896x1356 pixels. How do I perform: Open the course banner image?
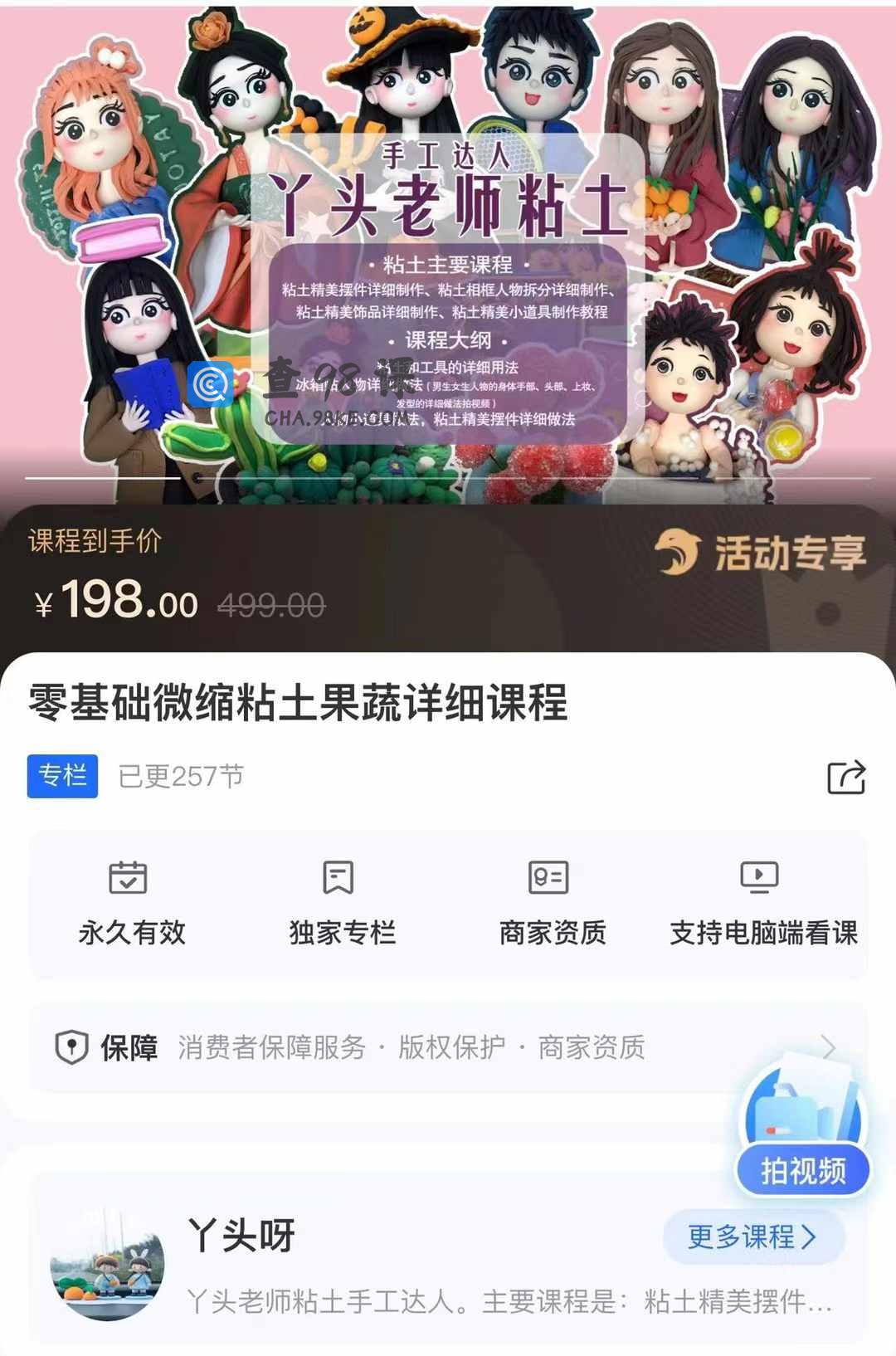tap(448, 249)
